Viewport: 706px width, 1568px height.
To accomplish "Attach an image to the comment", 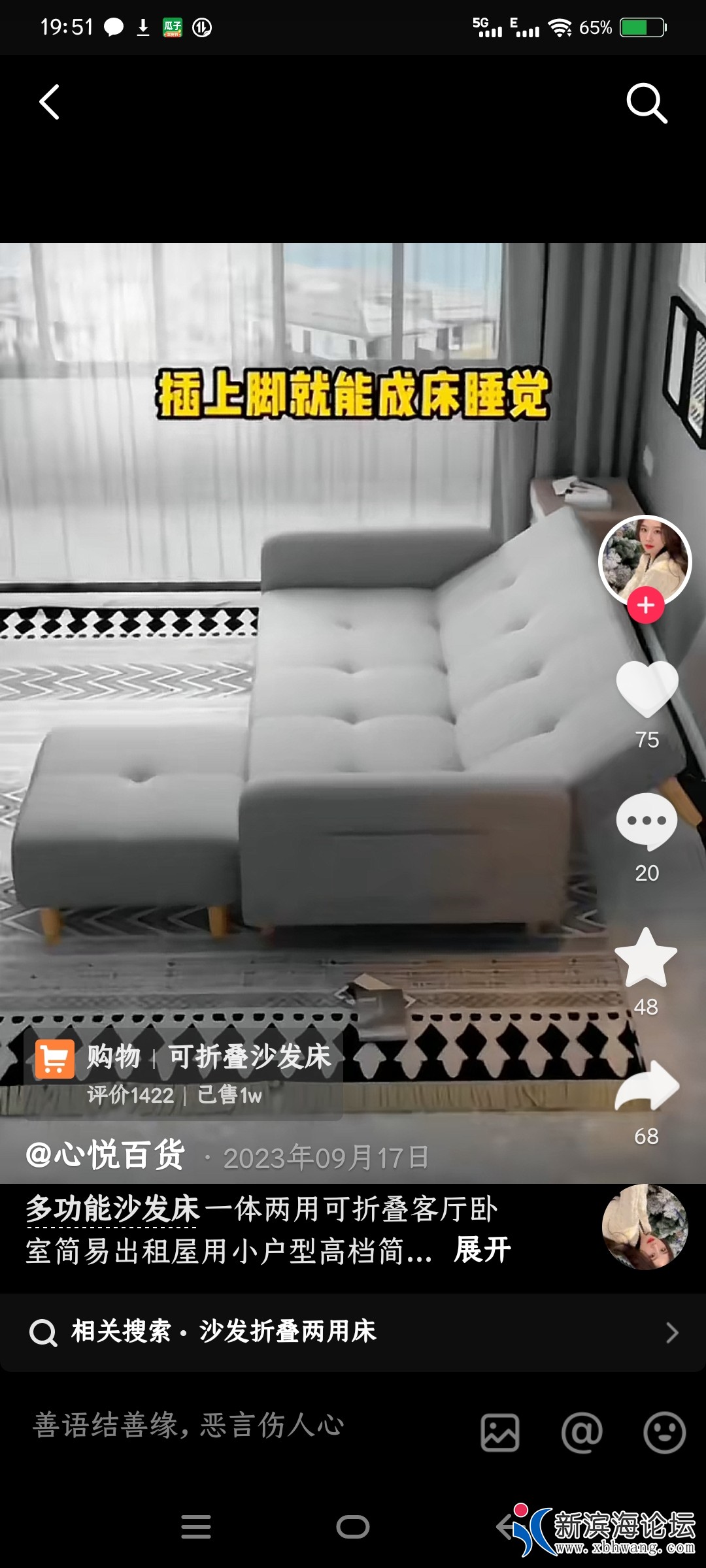I will 500,1433.
